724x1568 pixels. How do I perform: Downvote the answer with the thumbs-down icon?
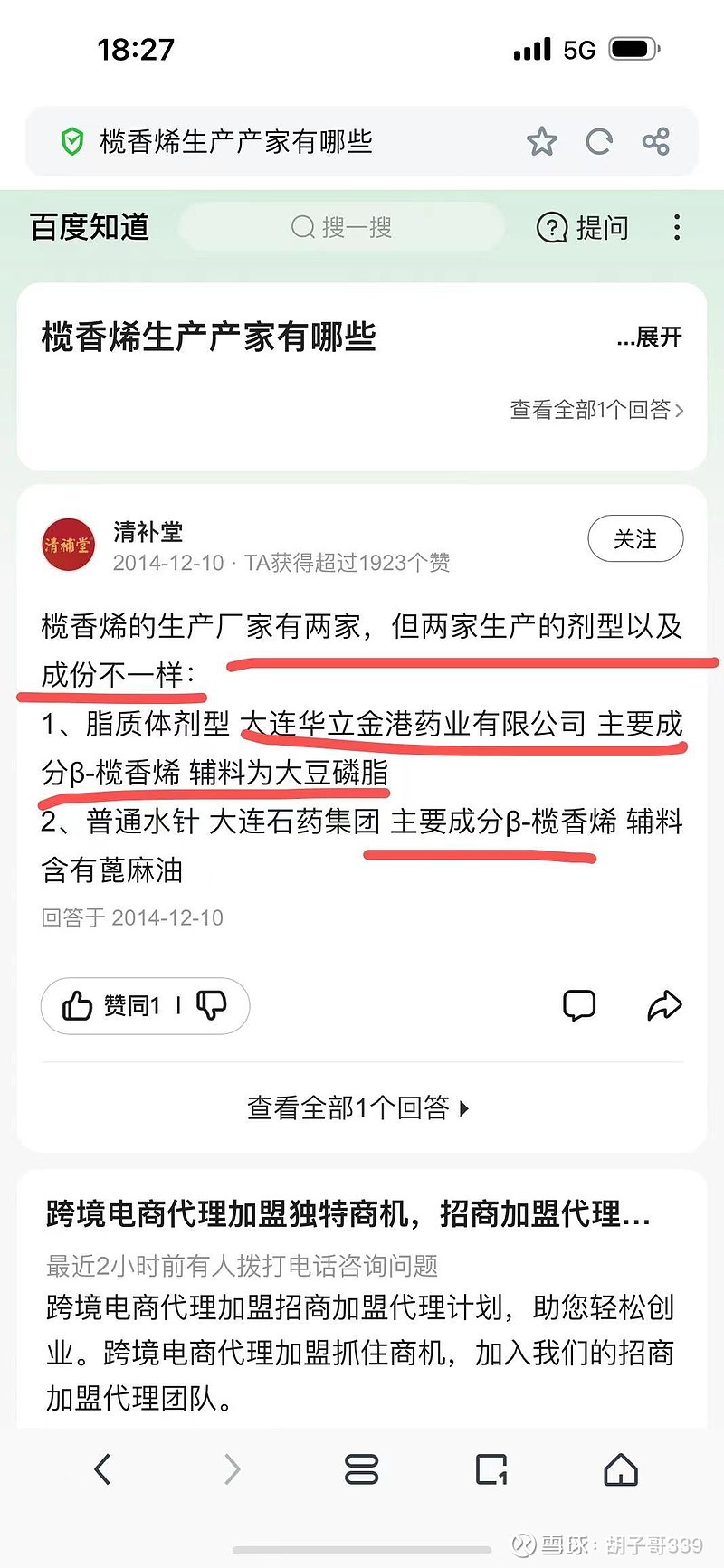[x=211, y=1005]
